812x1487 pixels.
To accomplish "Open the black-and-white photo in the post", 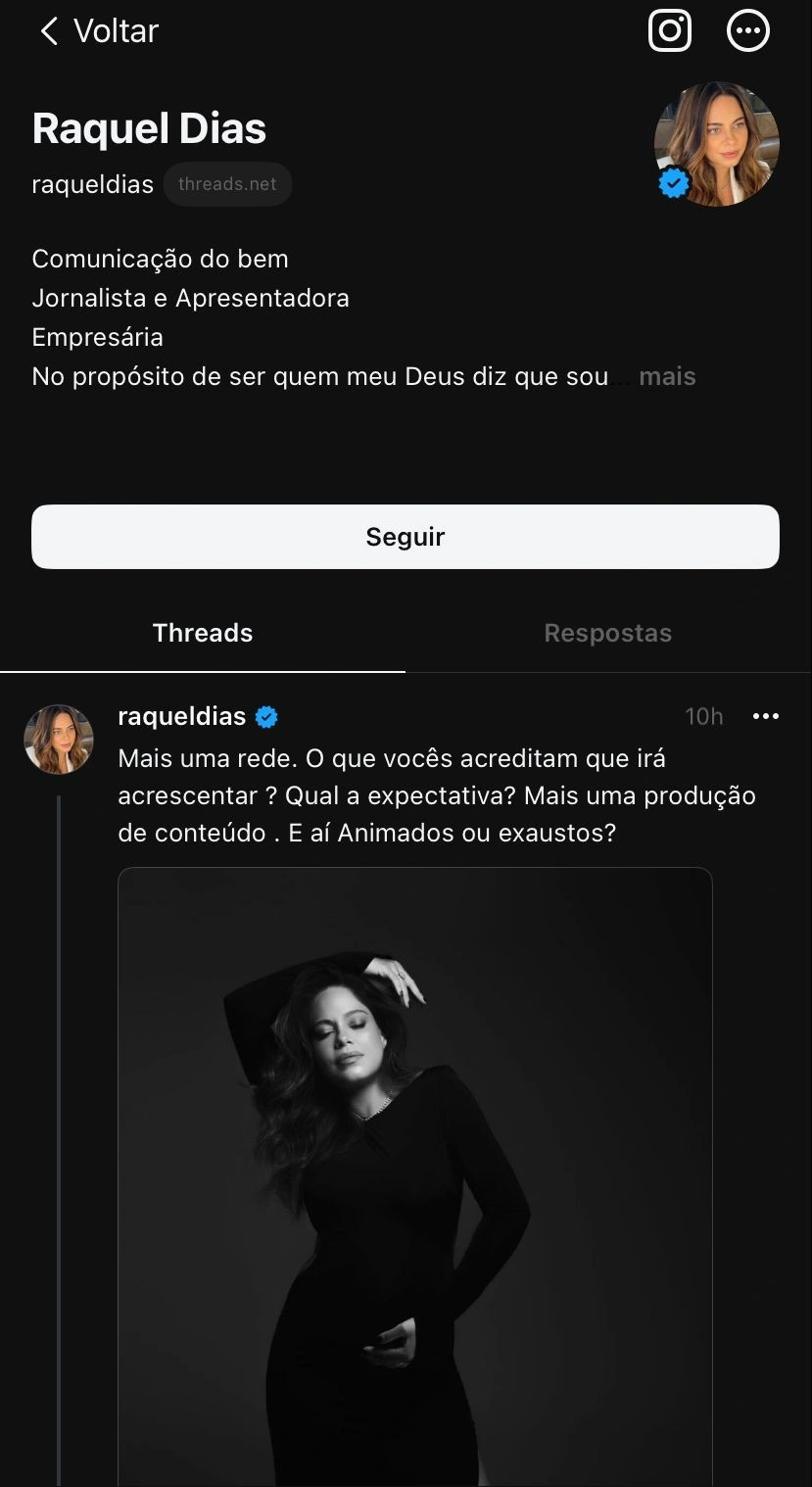I will pyautogui.click(x=414, y=1175).
